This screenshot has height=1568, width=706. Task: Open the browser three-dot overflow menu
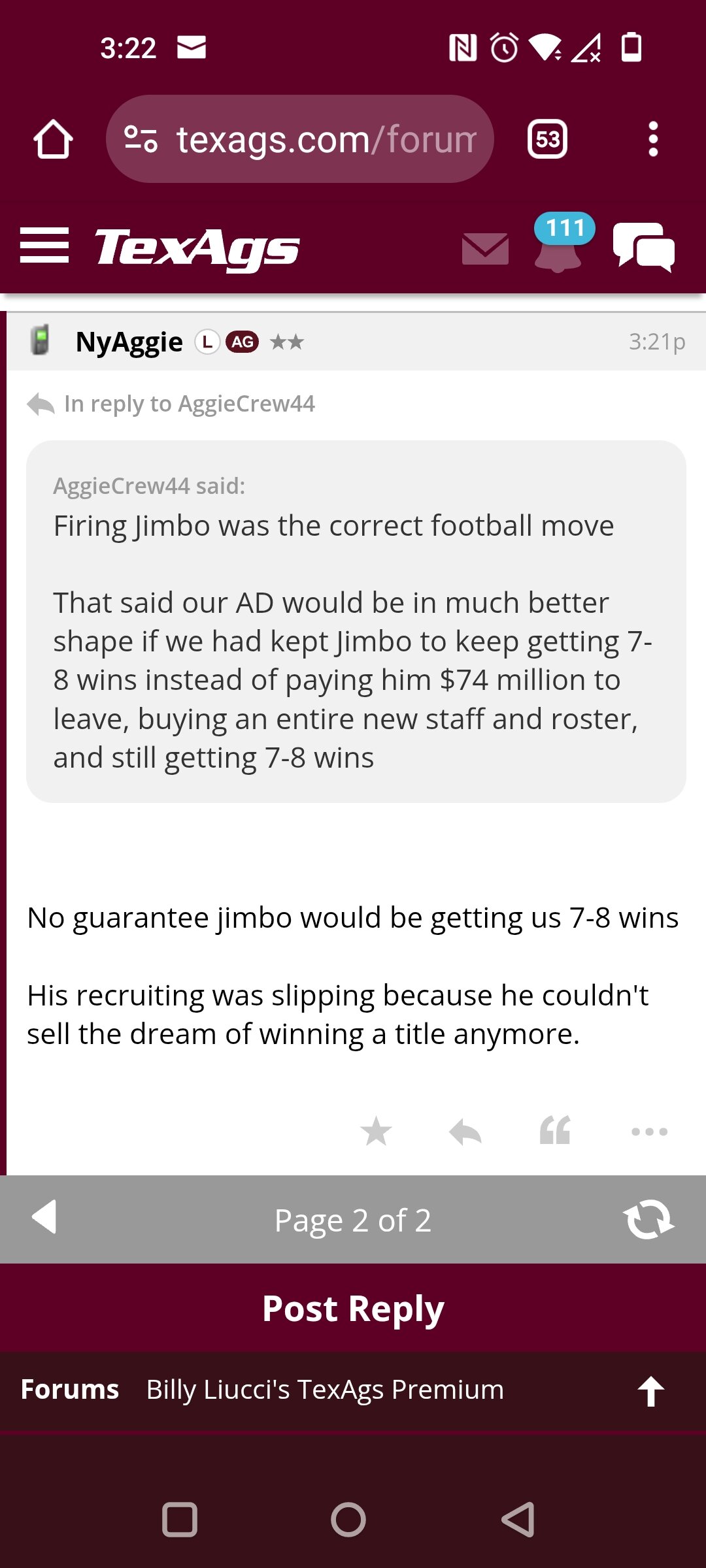click(652, 139)
